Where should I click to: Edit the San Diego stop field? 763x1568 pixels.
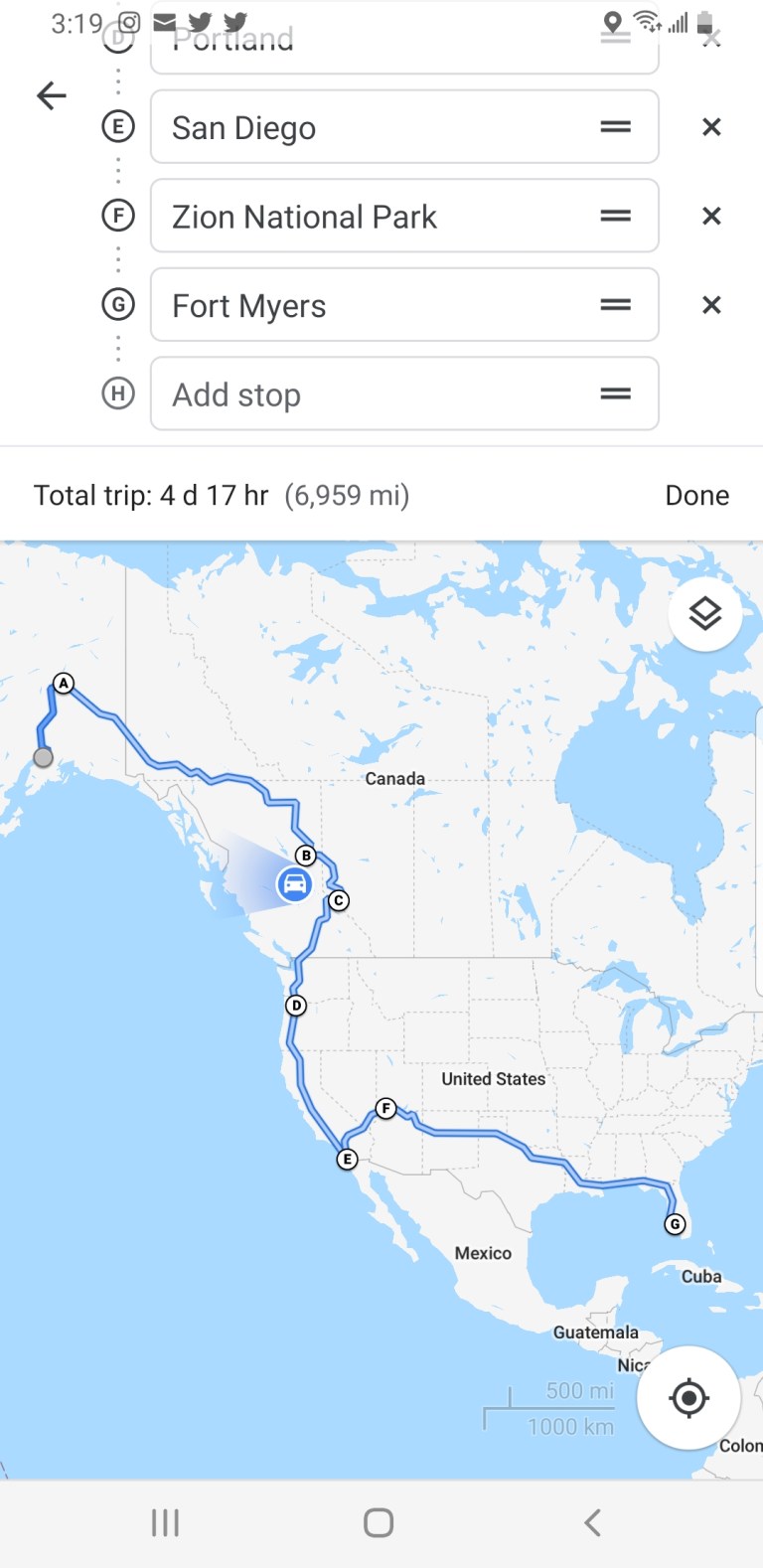(378, 127)
